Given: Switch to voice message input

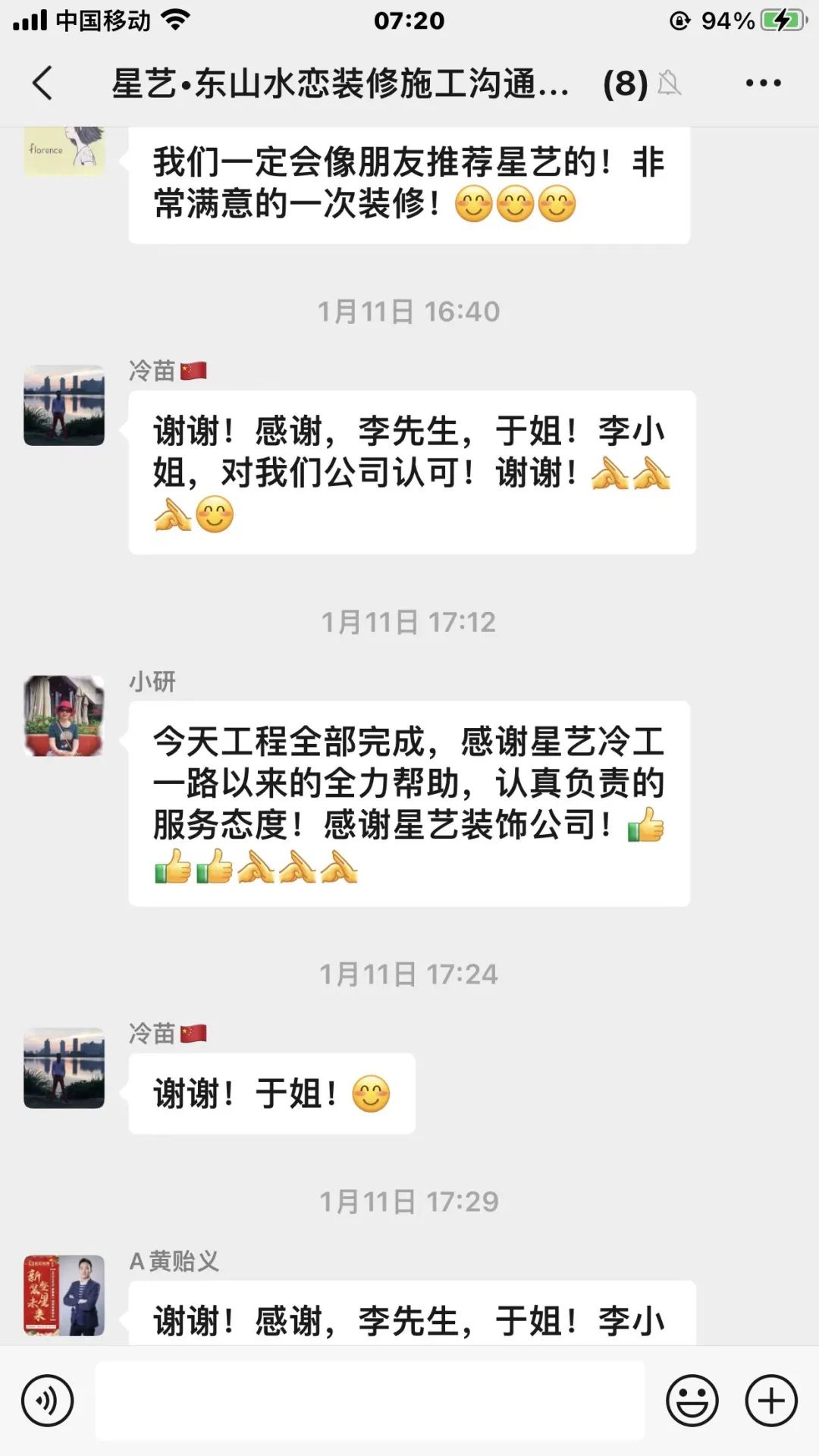Looking at the screenshot, I should (x=47, y=1400).
